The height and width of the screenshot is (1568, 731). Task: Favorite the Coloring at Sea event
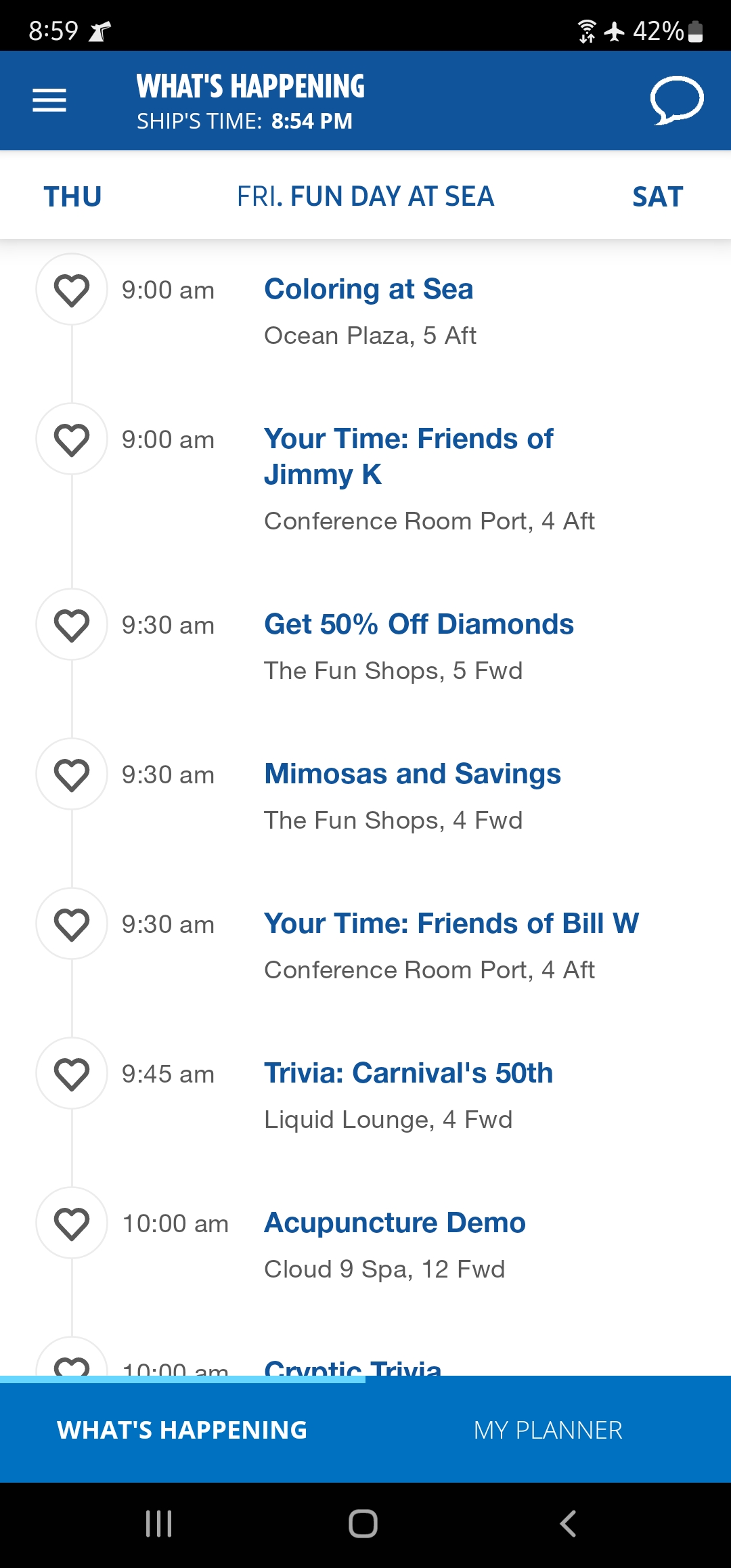pos(72,290)
